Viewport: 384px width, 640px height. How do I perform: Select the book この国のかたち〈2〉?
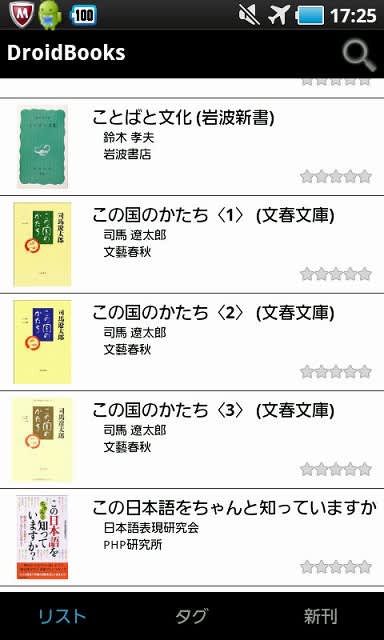pyautogui.click(x=192, y=342)
